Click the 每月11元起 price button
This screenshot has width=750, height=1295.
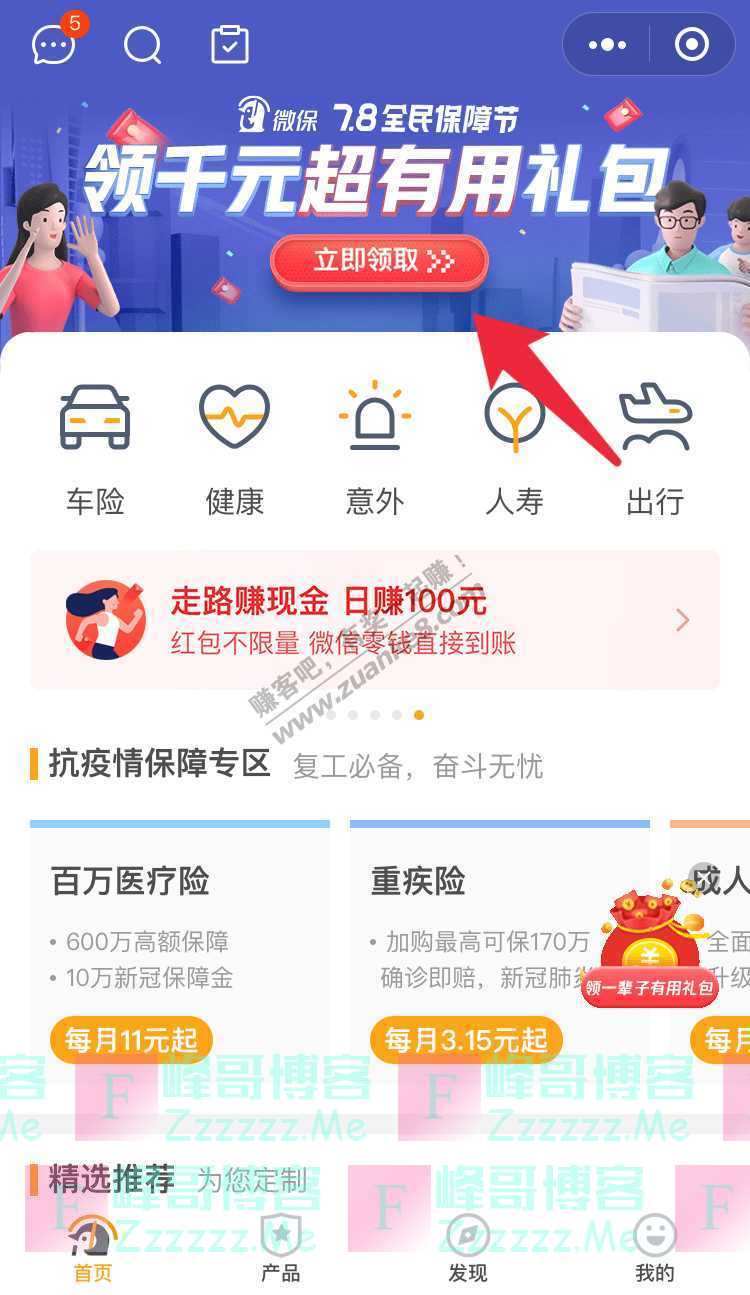click(130, 1040)
